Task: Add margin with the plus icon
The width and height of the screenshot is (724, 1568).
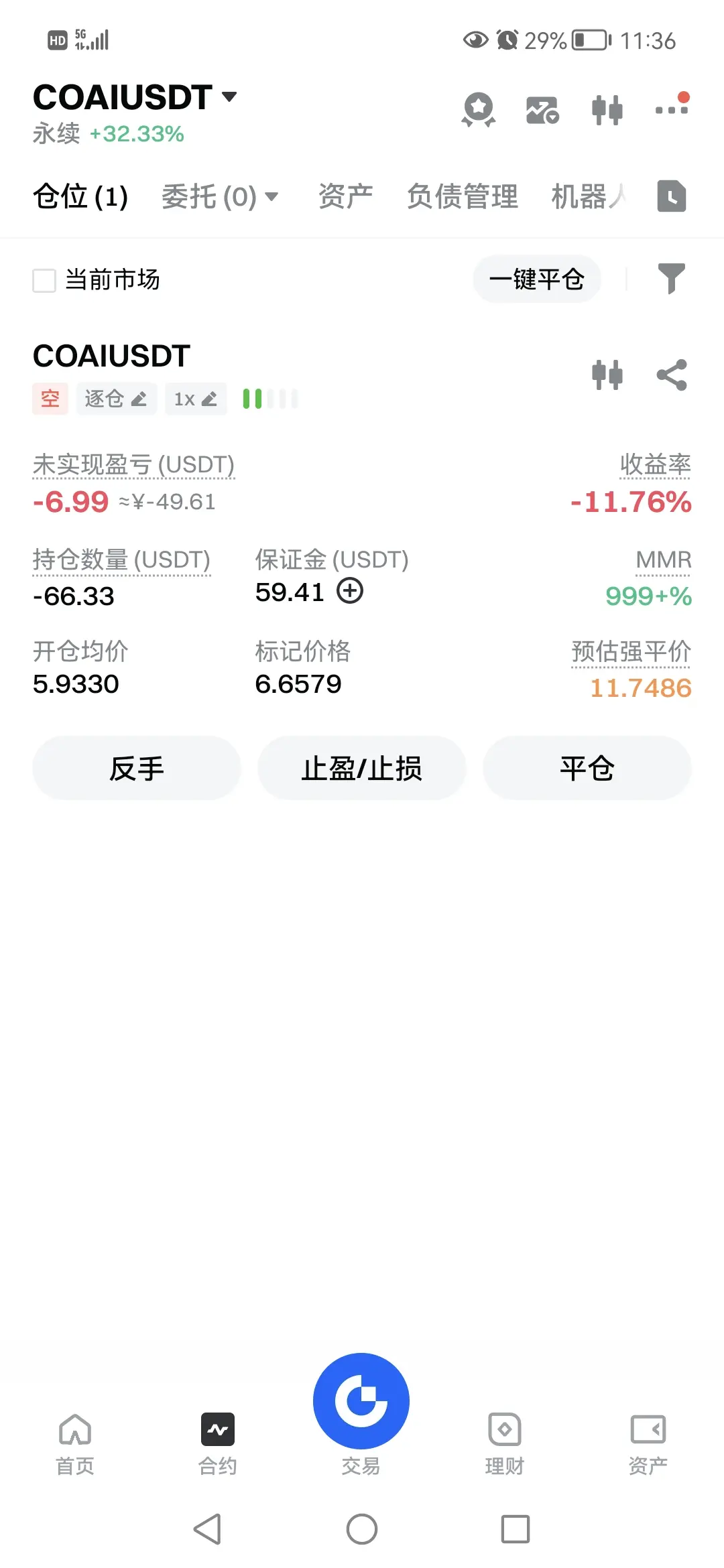Action: 350,591
